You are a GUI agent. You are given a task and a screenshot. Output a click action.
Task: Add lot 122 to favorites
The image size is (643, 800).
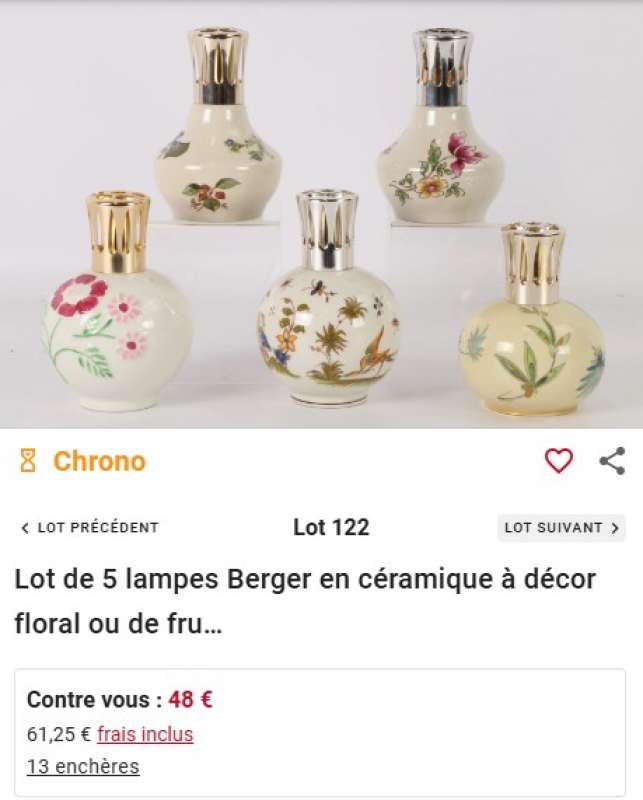pos(558,461)
